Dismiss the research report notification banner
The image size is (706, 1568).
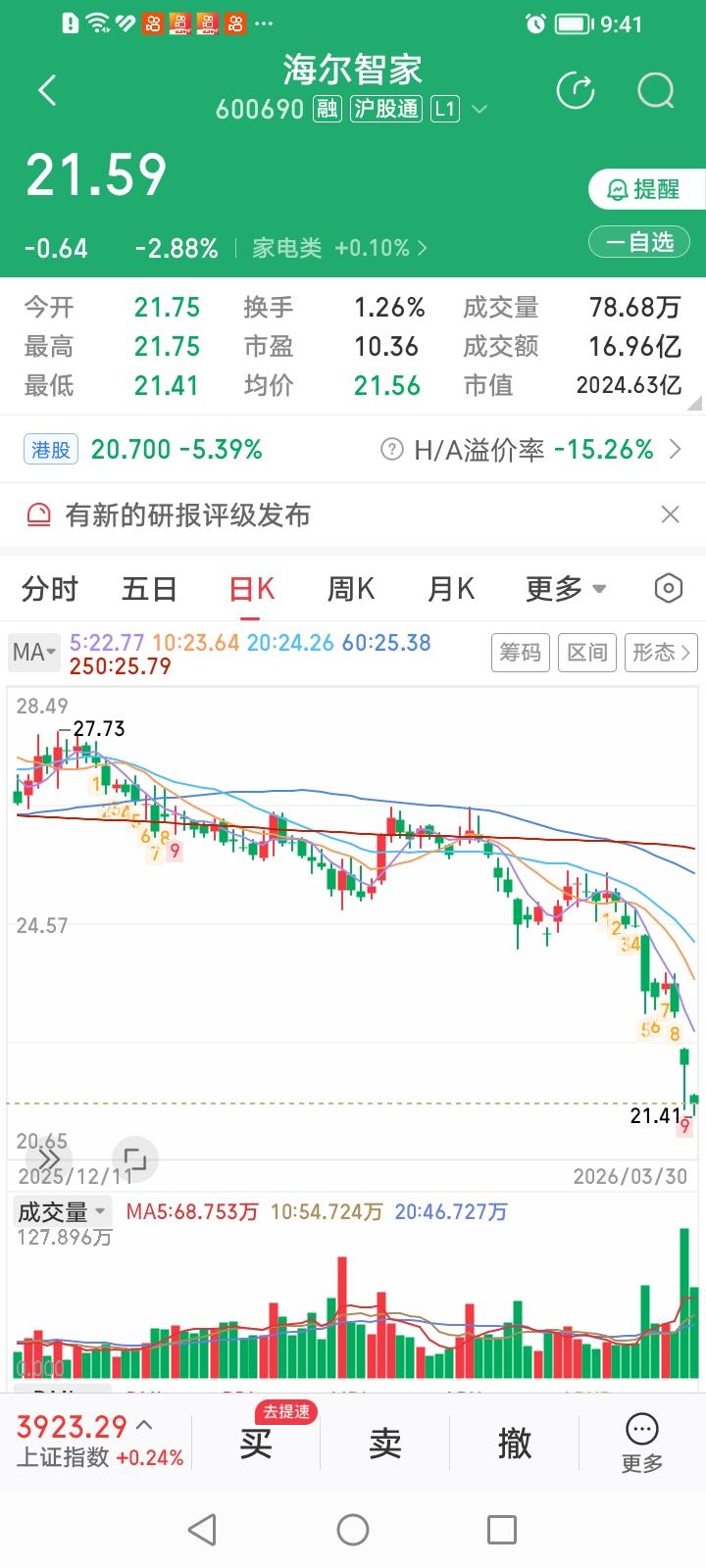coord(670,514)
